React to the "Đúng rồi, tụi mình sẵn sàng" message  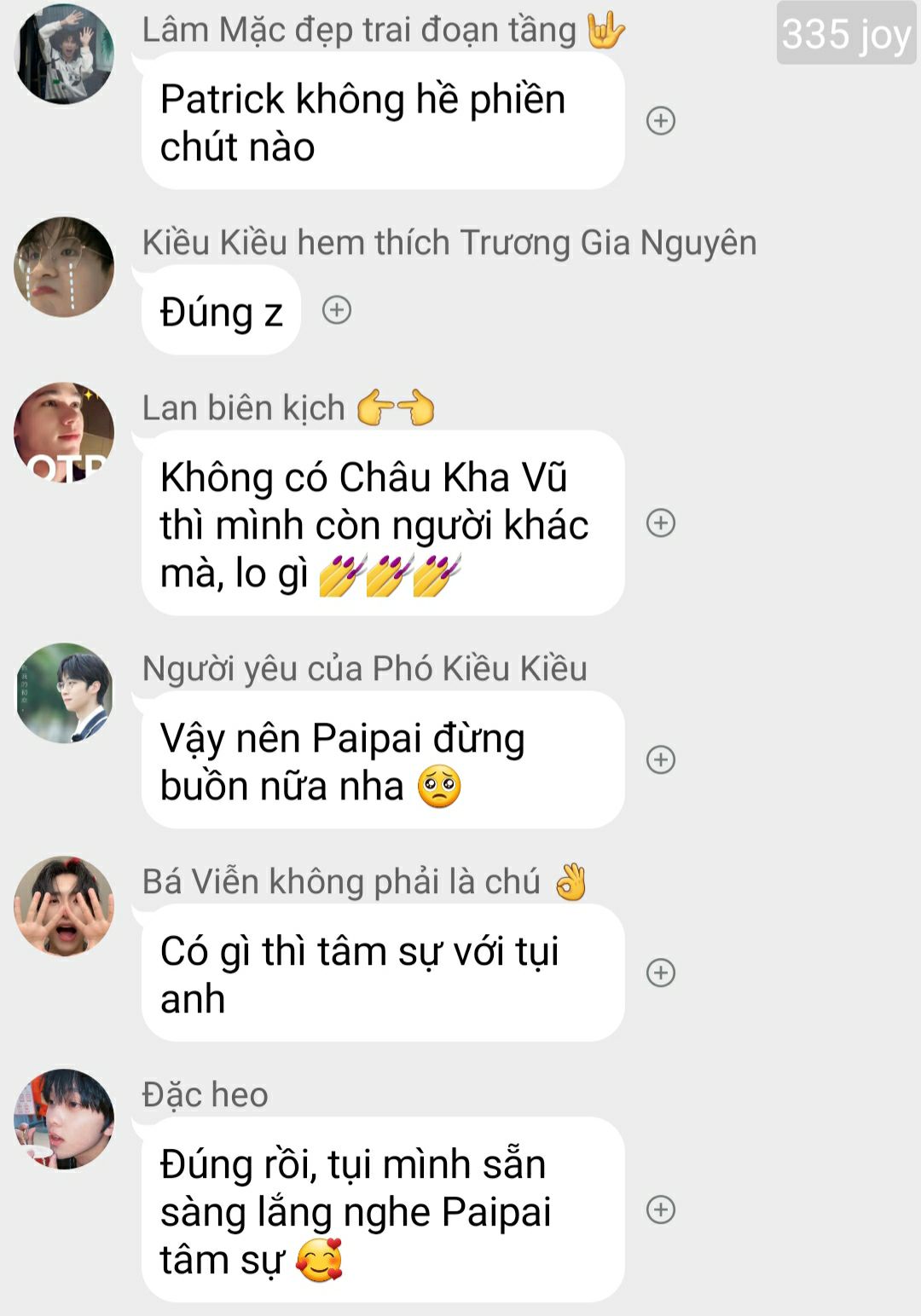pyautogui.click(x=661, y=1209)
